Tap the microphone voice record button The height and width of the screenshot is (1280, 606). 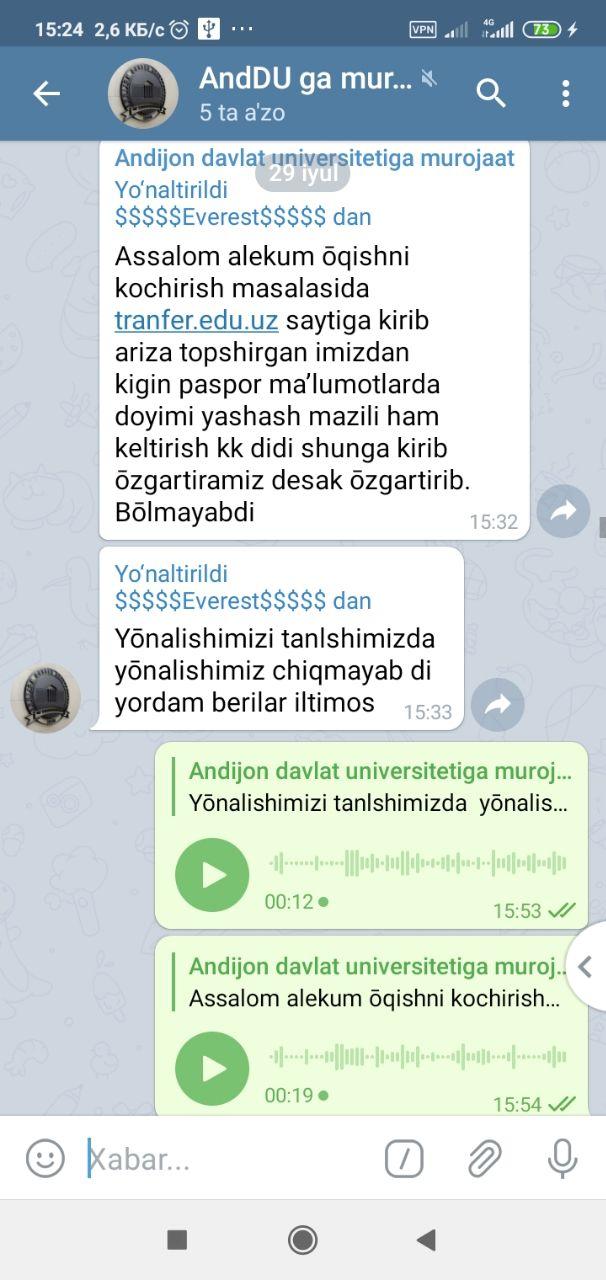[562, 1159]
